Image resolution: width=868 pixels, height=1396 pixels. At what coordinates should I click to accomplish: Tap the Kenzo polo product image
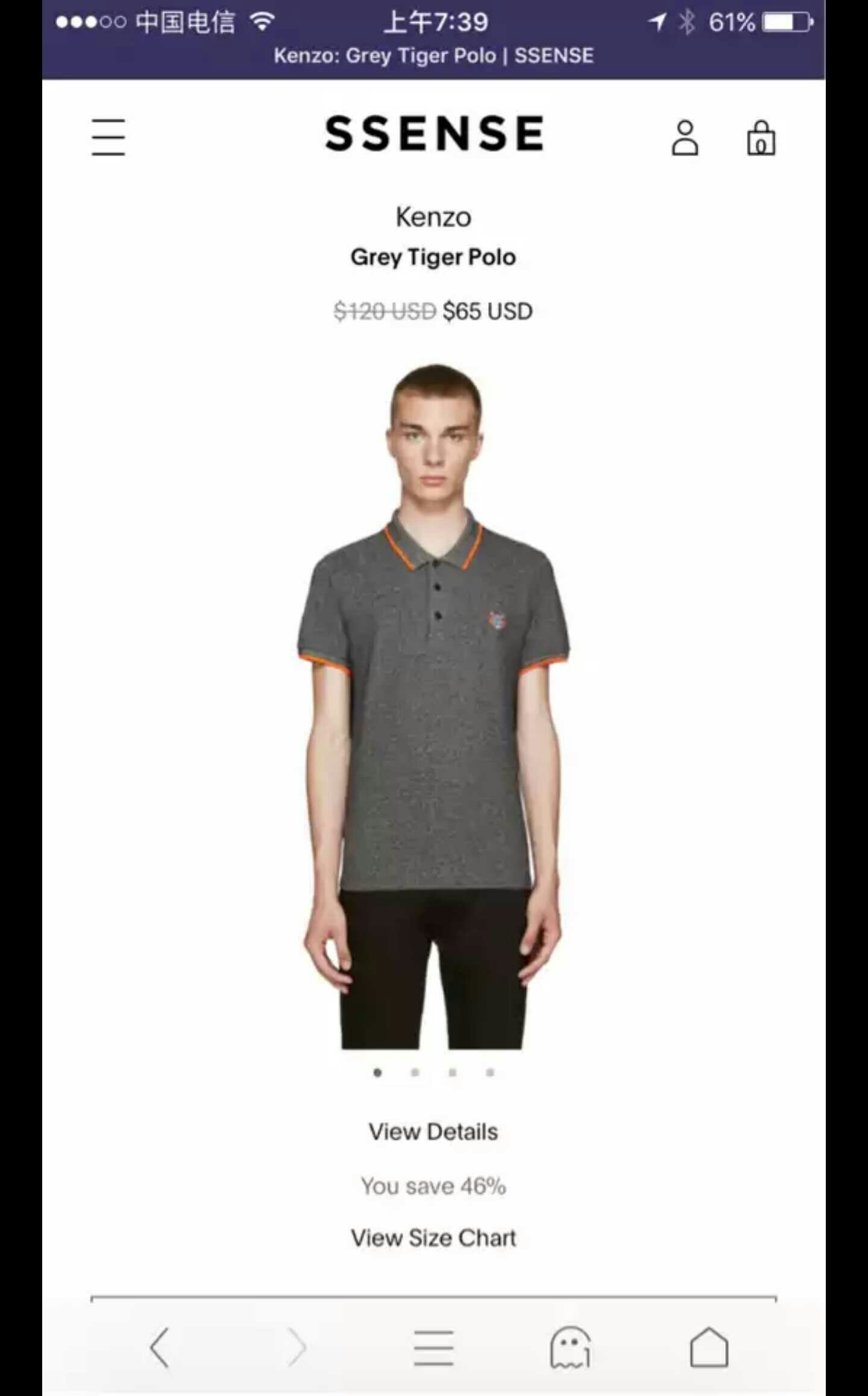point(433,706)
